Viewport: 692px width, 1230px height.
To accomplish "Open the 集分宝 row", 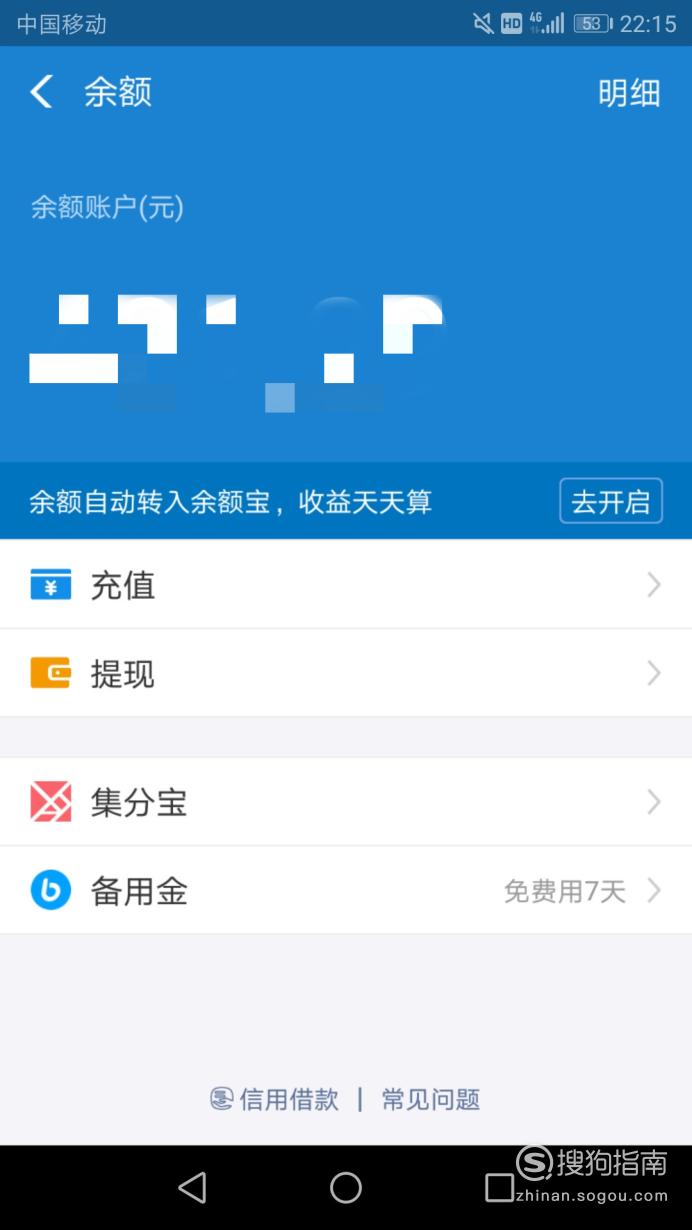I will pyautogui.click(x=346, y=802).
